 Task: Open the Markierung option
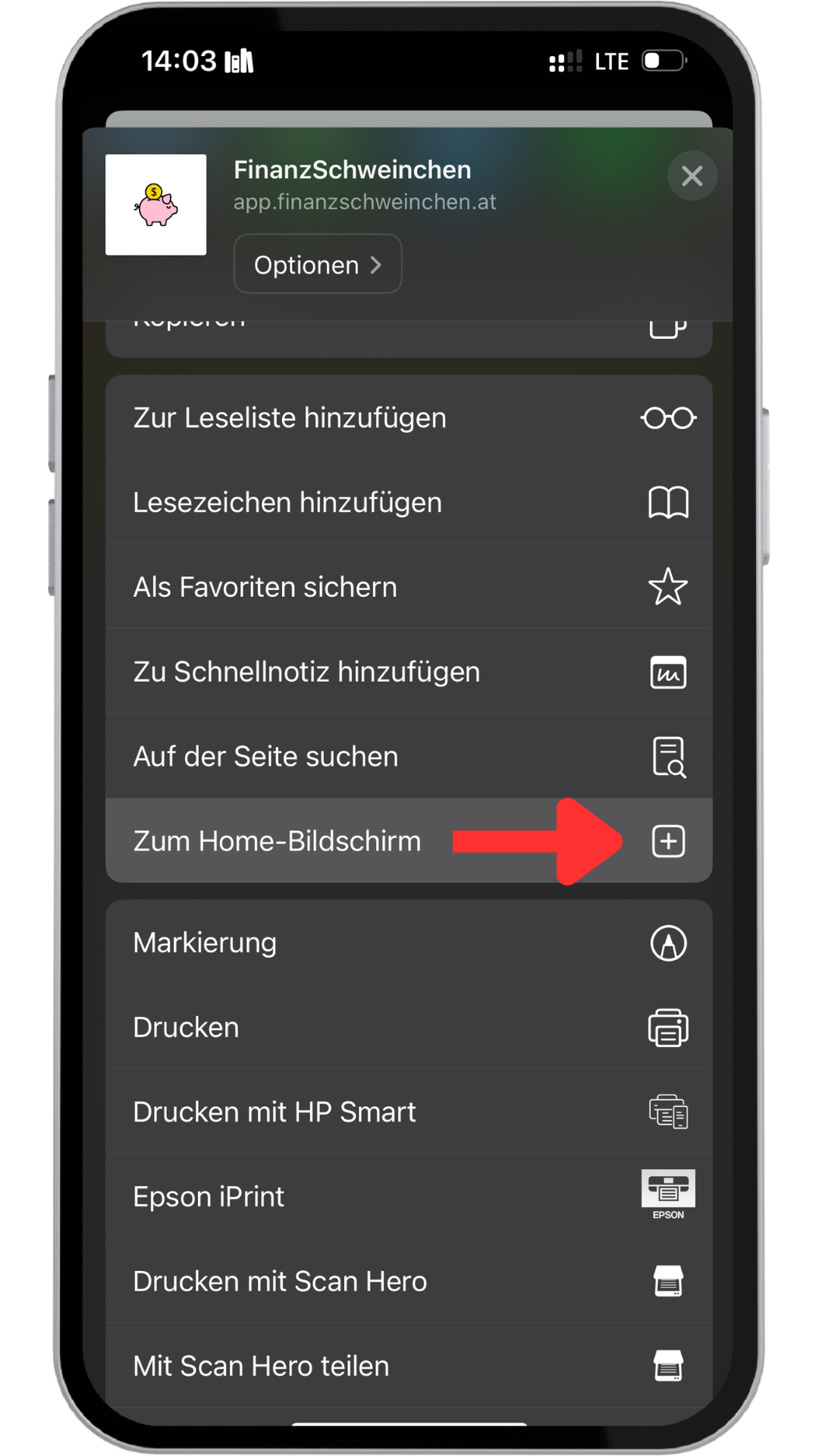(408, 943)
